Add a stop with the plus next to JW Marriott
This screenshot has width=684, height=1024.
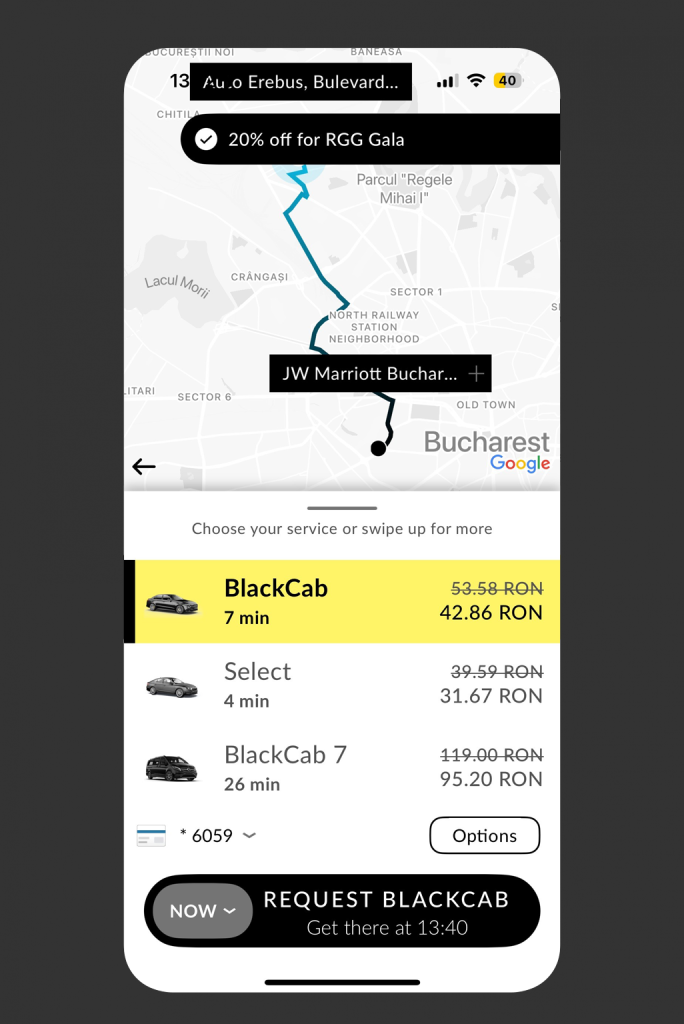click(x=476, y=374)
